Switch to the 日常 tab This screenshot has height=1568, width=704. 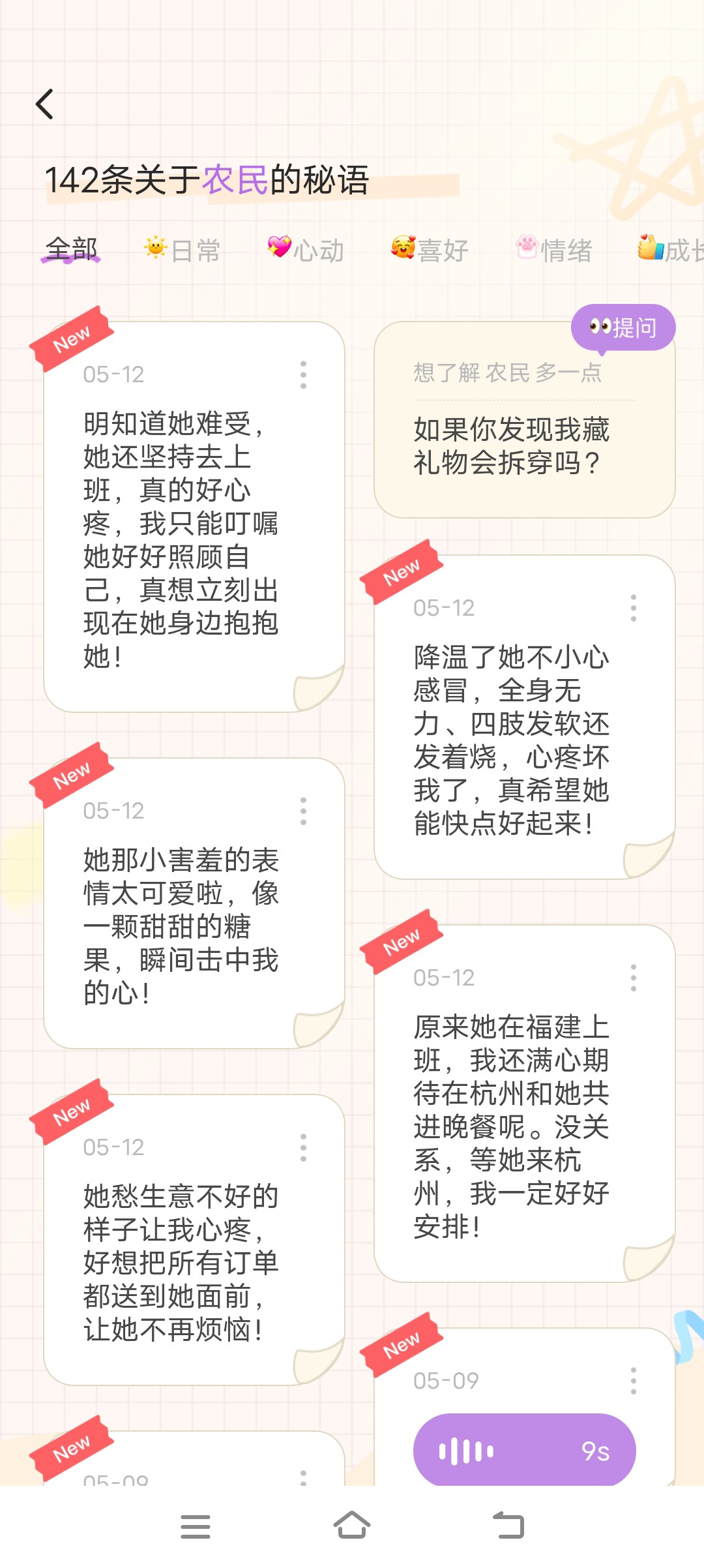183,250
